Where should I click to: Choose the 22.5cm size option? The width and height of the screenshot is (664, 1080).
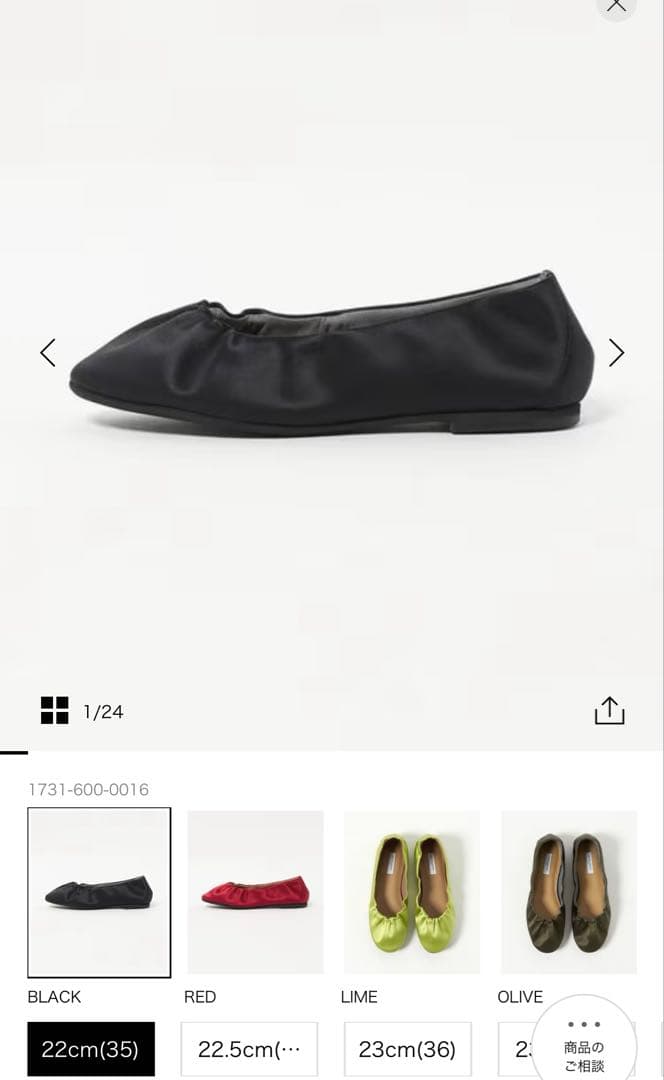249,1049
